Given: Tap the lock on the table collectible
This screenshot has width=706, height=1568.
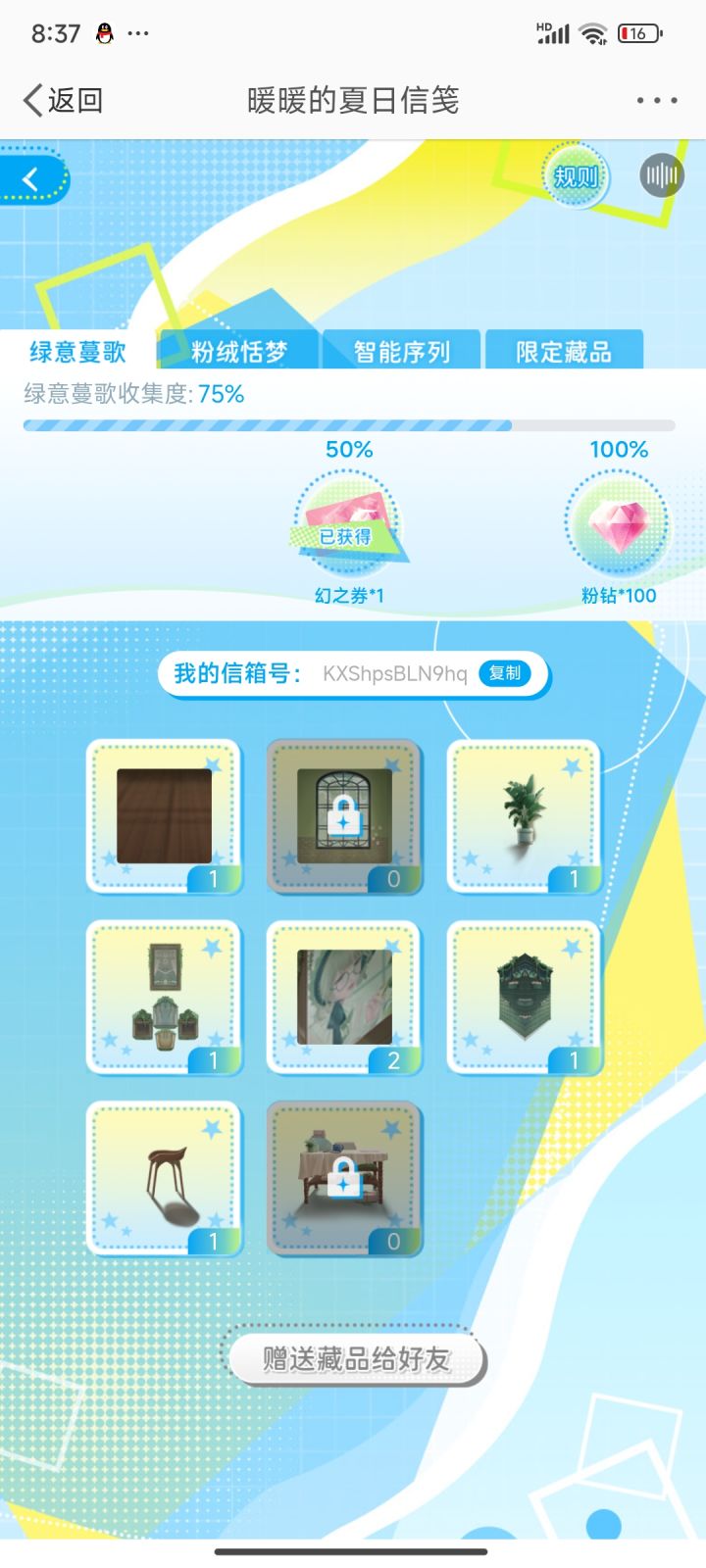Looking at the screenshot, I should [344, 1179].
